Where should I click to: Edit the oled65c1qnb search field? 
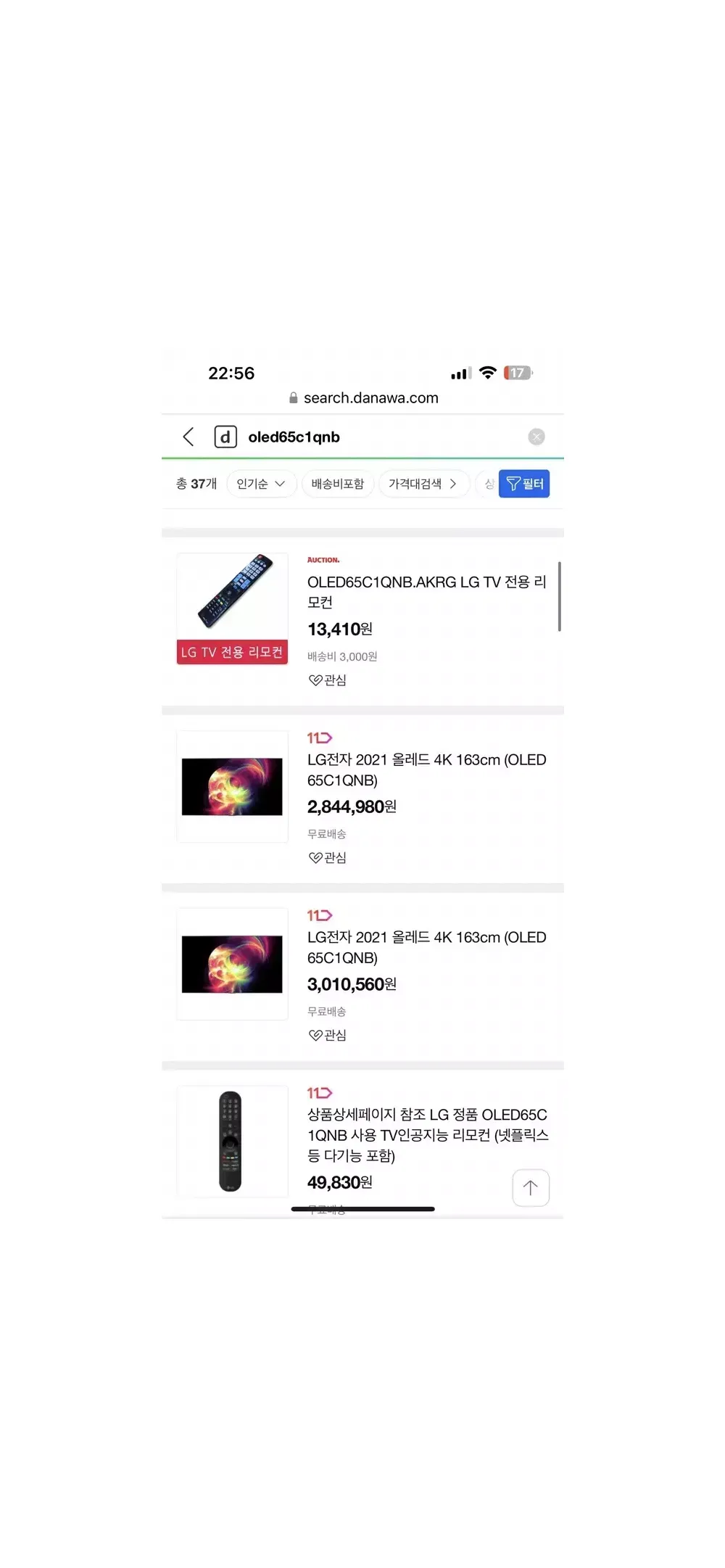(x=377, y=437)
